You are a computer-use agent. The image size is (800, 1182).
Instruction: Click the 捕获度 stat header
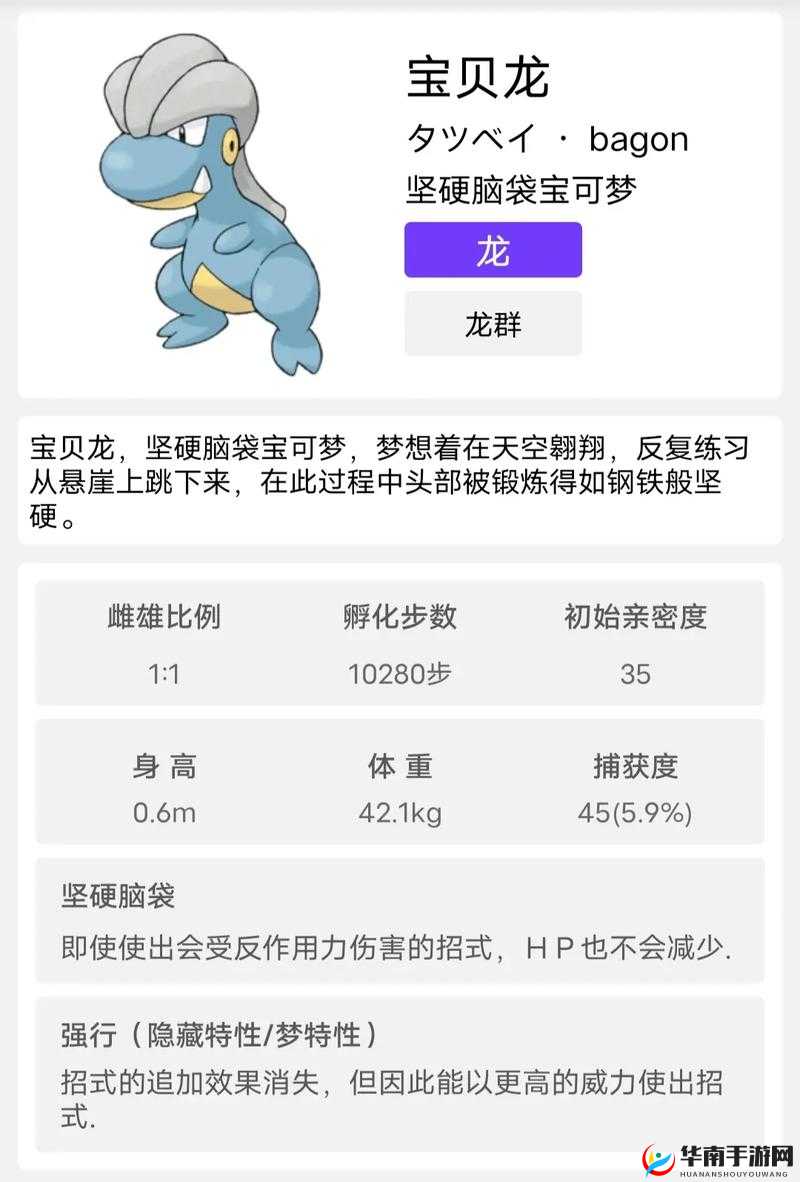pyautogui.click(x=637, y=766)
